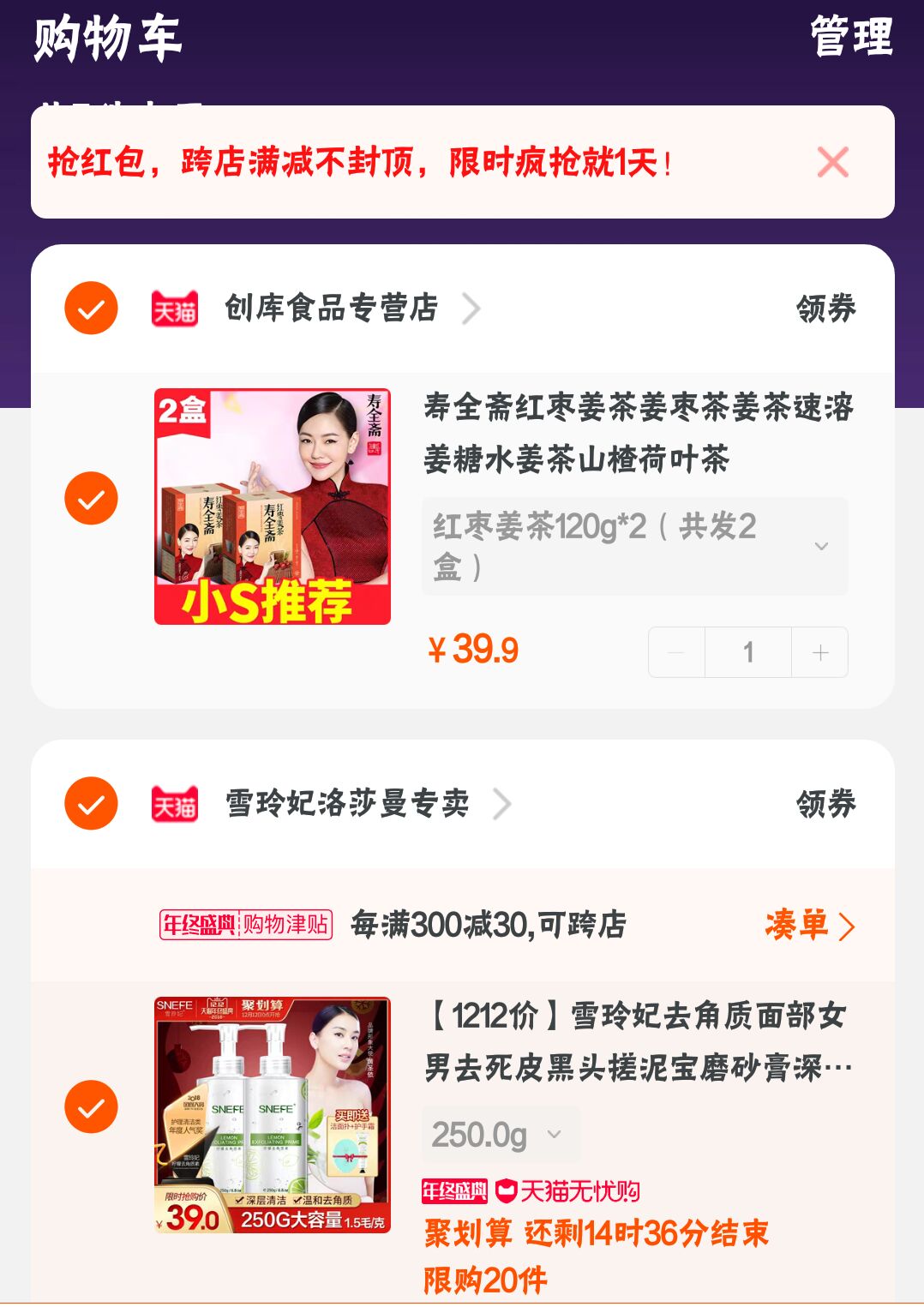Open the 寿全斋红枣姜茶 product image
The height and width of the screenshot is (1307, 924).
pyautogui.click(x=273, y=507)
